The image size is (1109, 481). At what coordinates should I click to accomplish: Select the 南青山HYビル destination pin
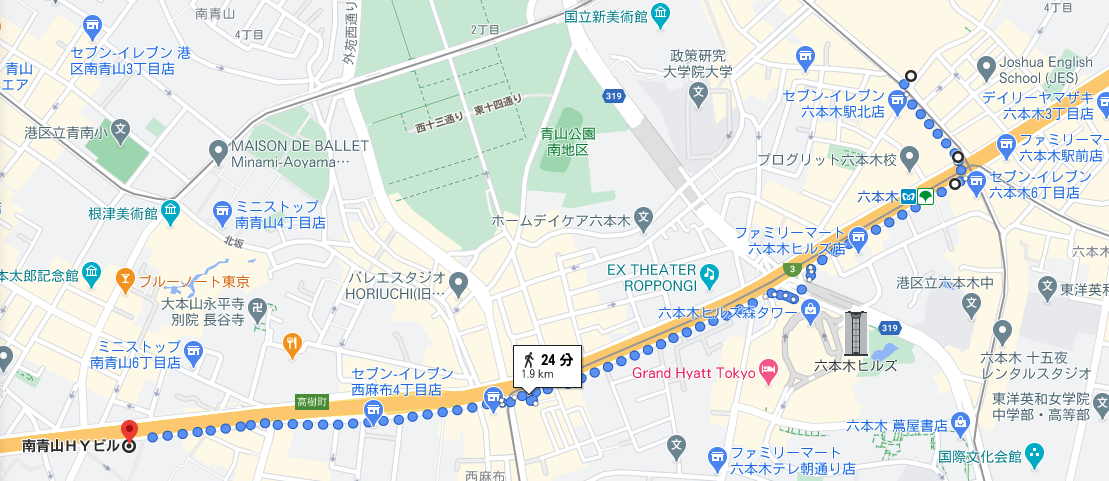point(128,434)
